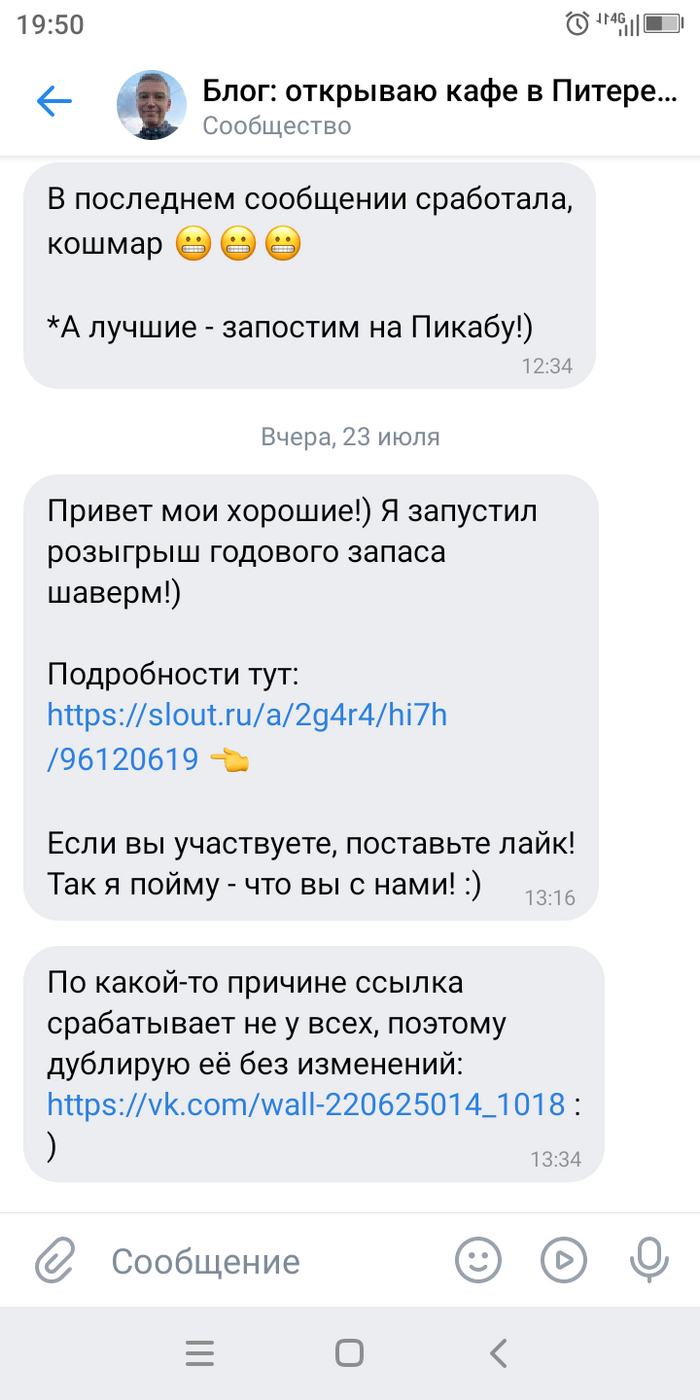Image resolution: width=700 pixels, height=1400 pixels.
Task: Tap the play-button icon by the microphone
Action: [564, 1260]
